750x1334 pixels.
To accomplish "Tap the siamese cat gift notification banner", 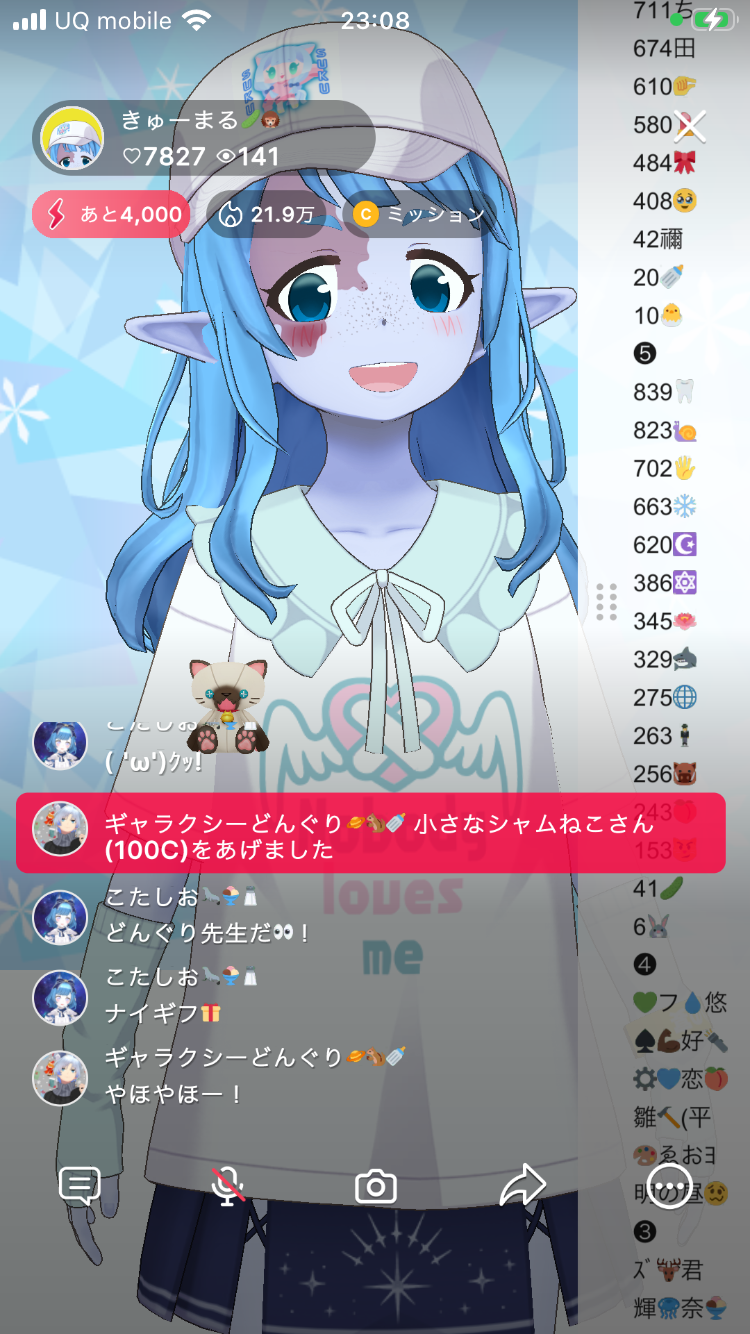I will [x=370, y=833].
